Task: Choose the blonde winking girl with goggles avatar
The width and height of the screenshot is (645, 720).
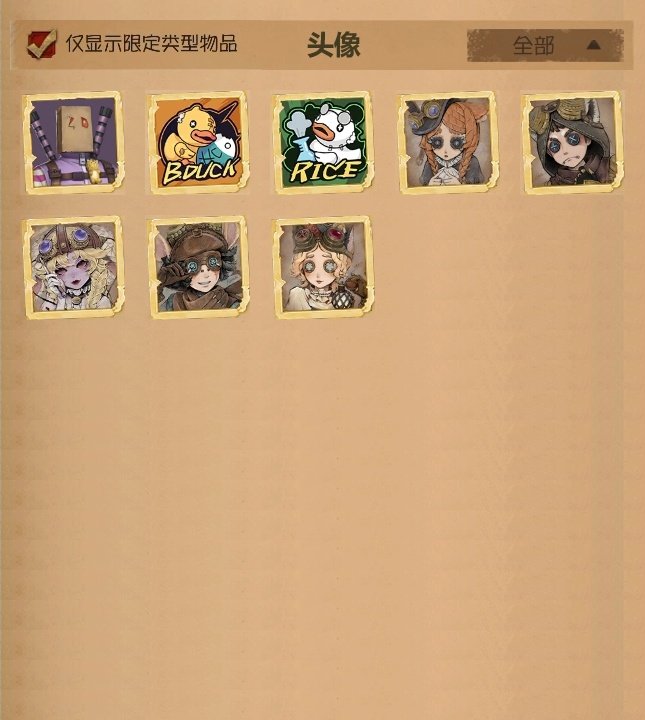Action: (73, 268)
